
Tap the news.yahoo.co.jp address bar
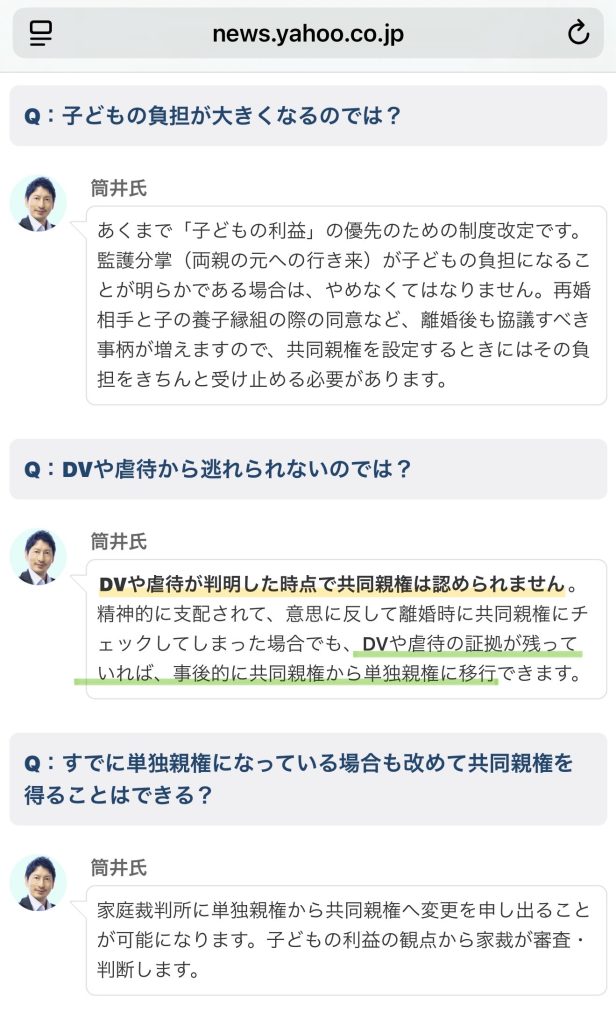[x=308, y=34]
